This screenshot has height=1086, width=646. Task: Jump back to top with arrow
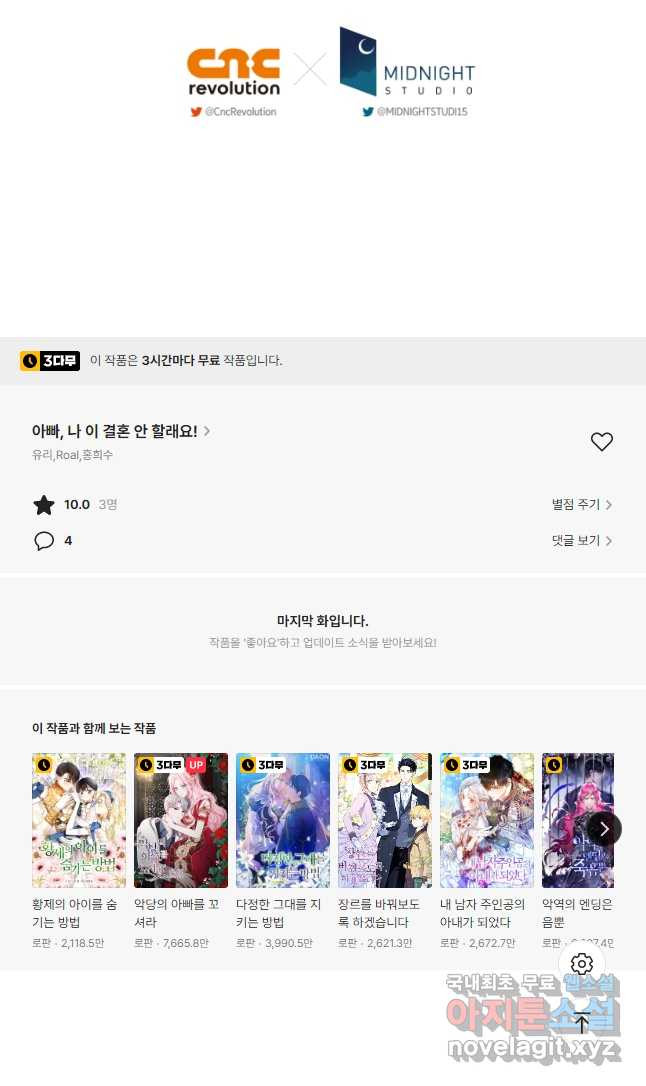[582, 1022]
